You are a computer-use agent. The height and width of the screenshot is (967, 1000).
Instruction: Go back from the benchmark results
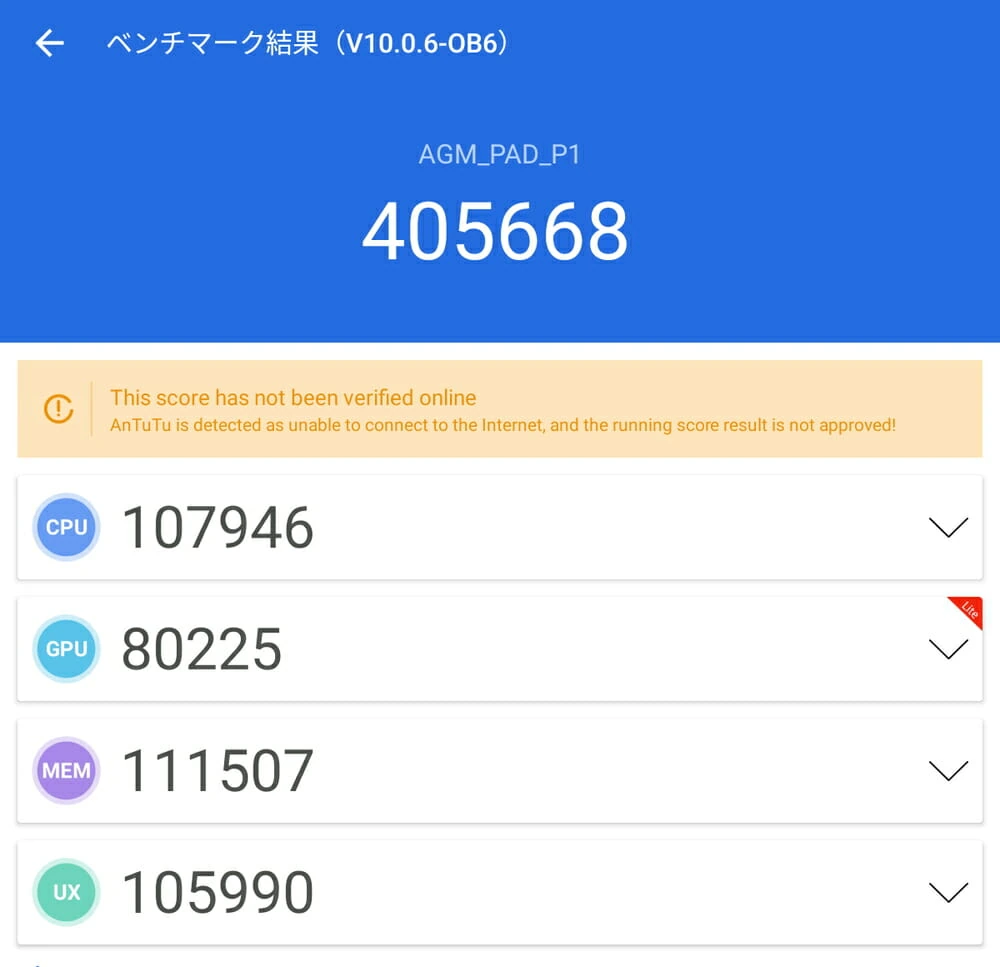pyautogui.click(x=49, y=43)
